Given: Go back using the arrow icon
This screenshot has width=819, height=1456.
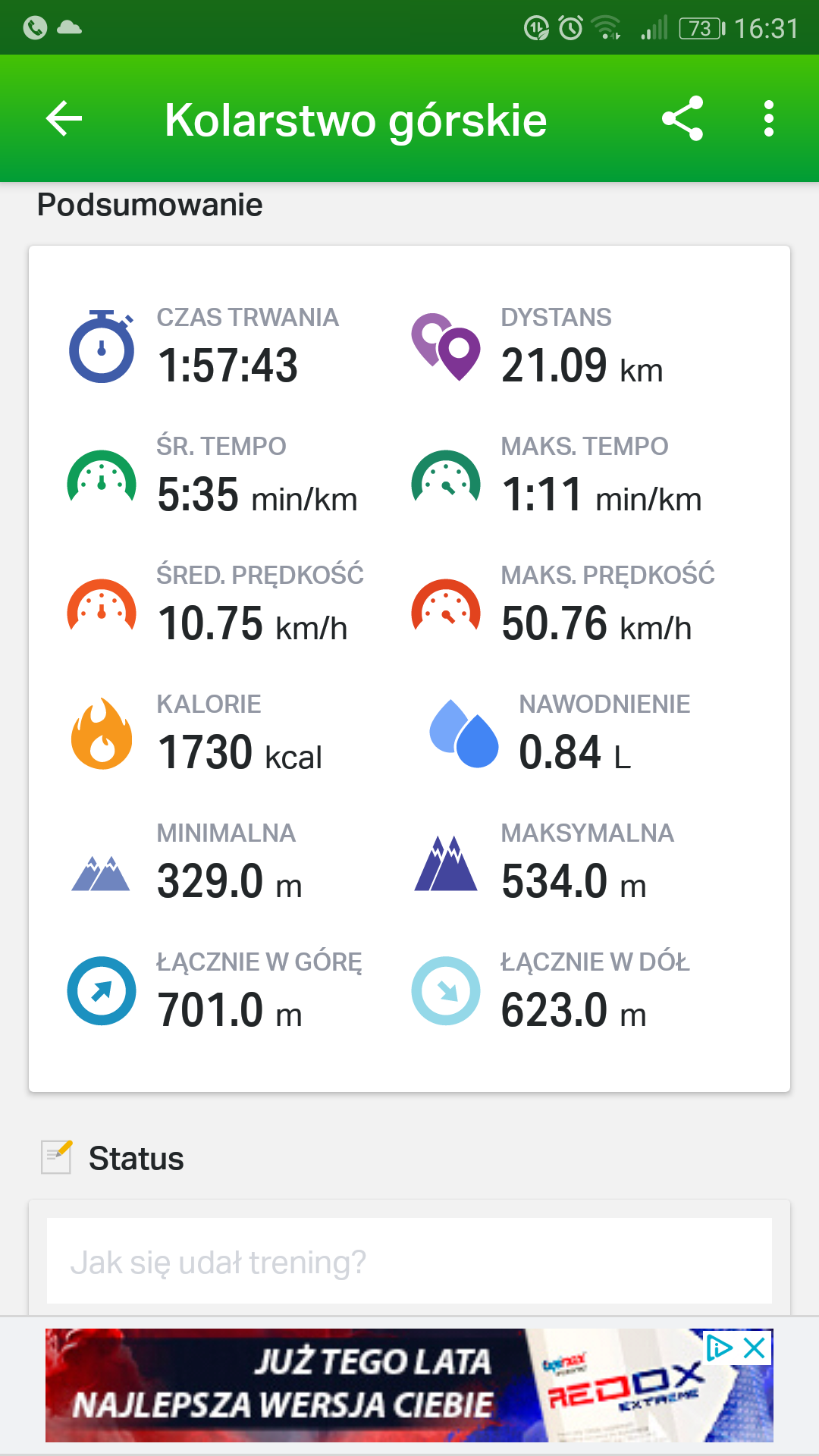Looking at the screenshot, I should tap(64, 119).
